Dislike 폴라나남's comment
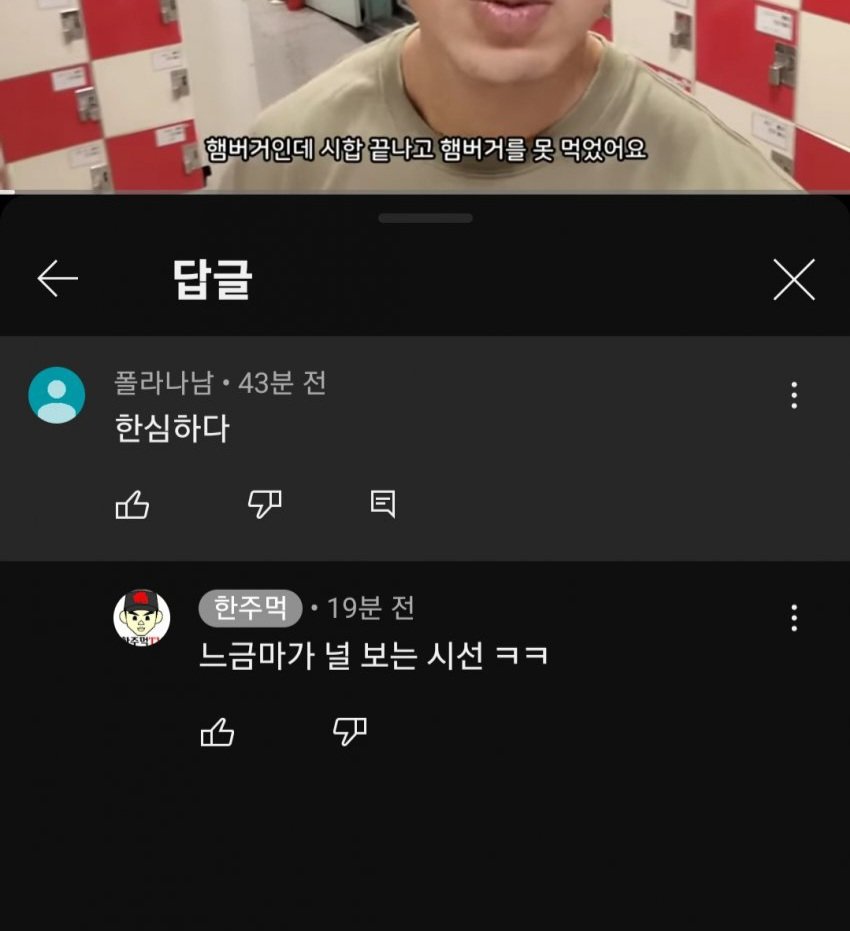 tap(265, 505)
